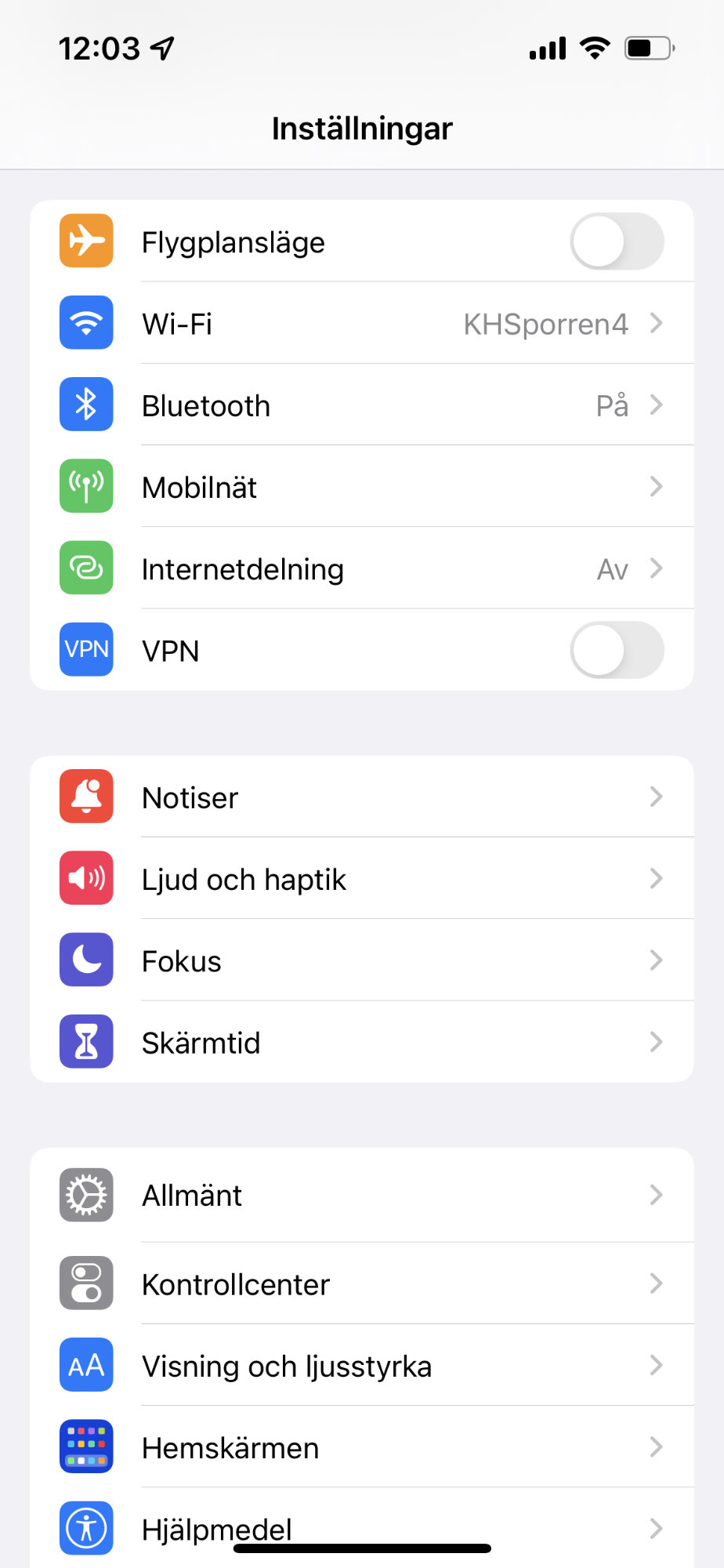Select Ljud och haptik
The width and height of the screenshot is (724, 1568).
coord(362,879)
